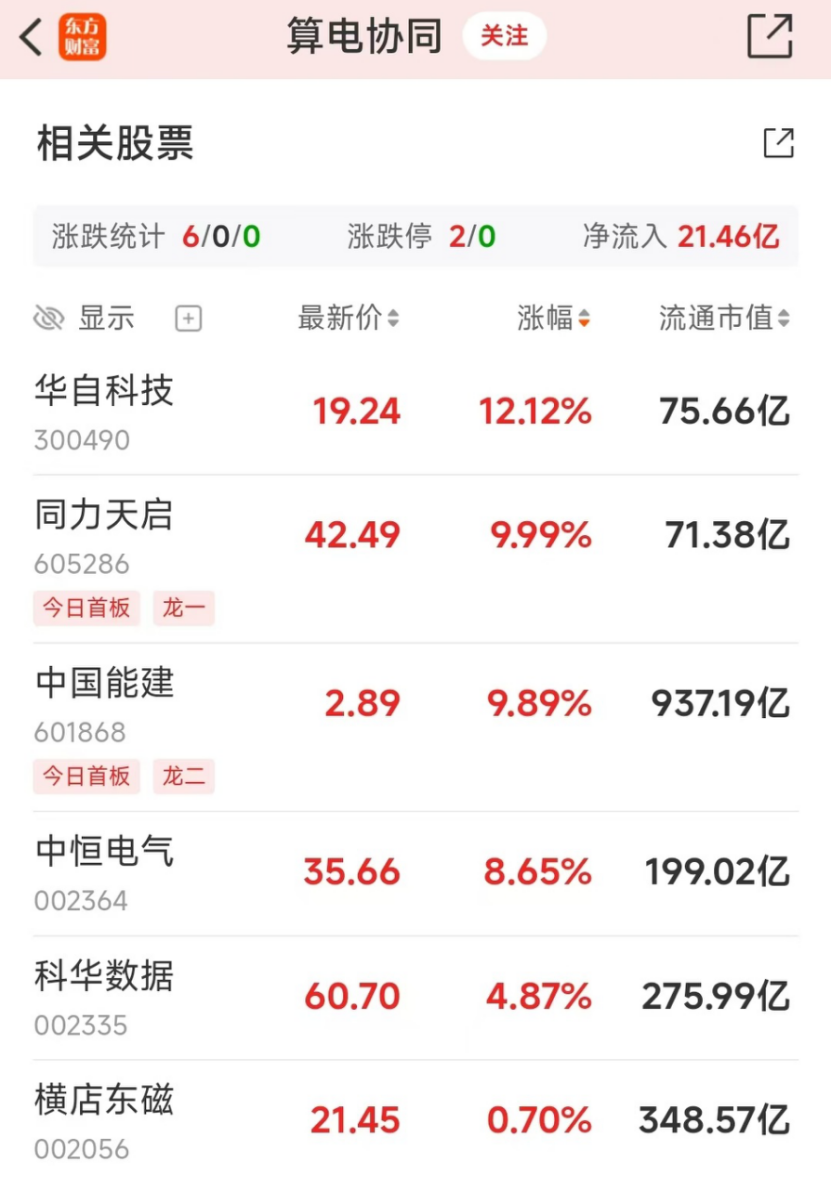Screen dimensions: 831x1189
Task: Sort stocks by 流通市值
Action: coord(724,319)
